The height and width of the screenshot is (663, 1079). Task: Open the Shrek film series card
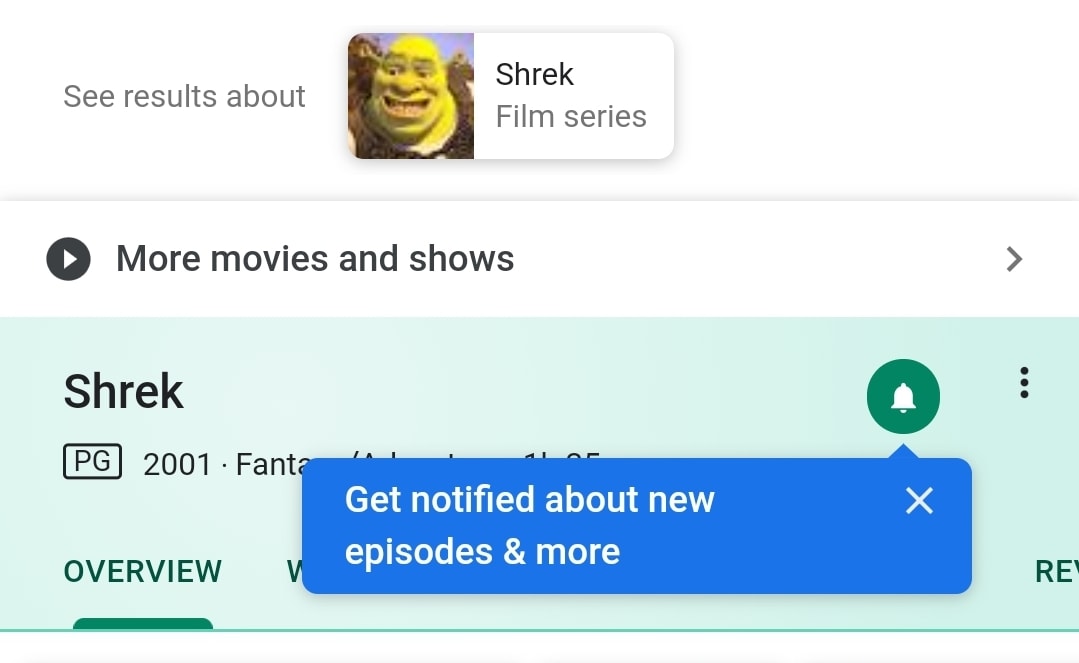pos(510,96)
